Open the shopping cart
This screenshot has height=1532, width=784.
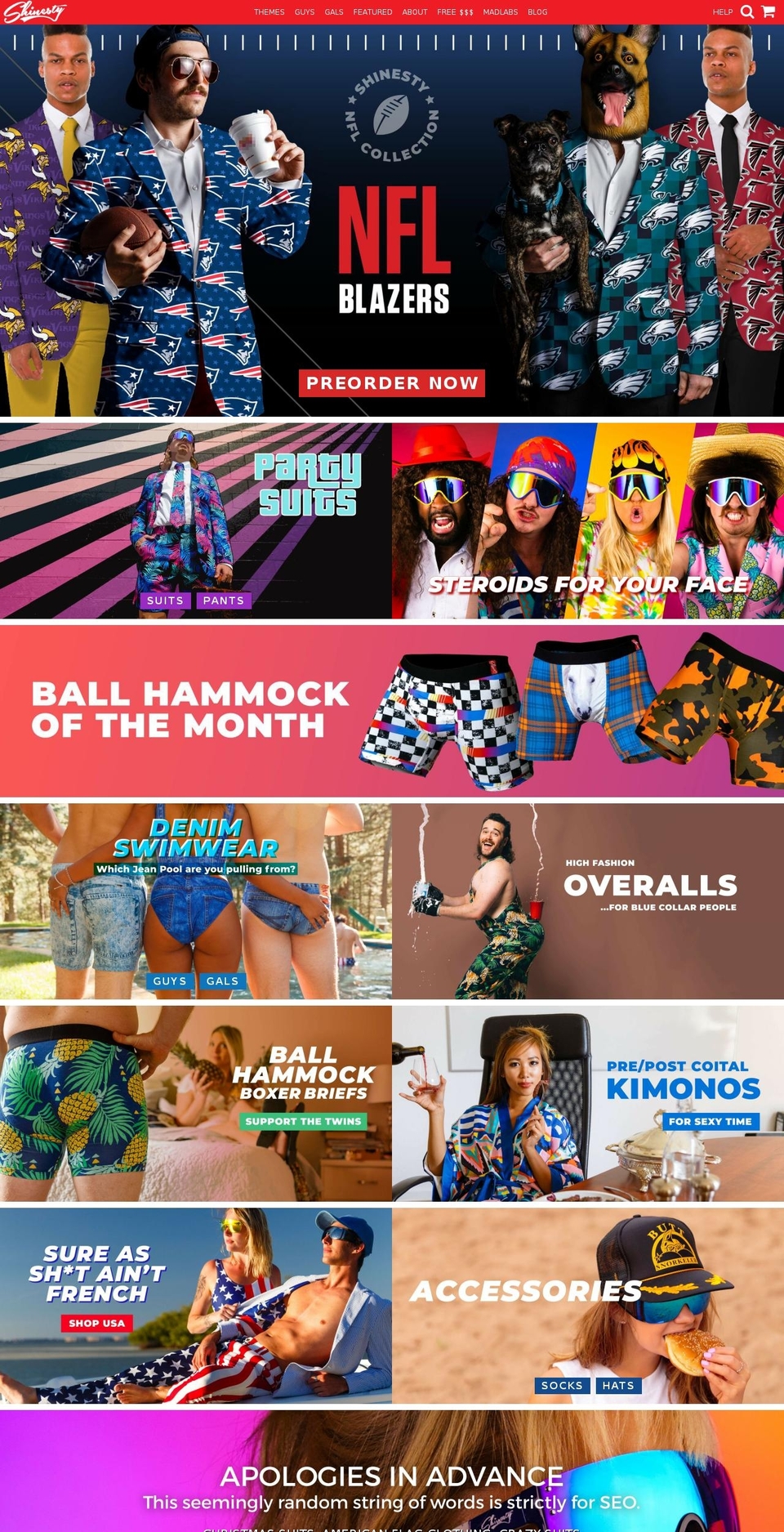(768, 11)
